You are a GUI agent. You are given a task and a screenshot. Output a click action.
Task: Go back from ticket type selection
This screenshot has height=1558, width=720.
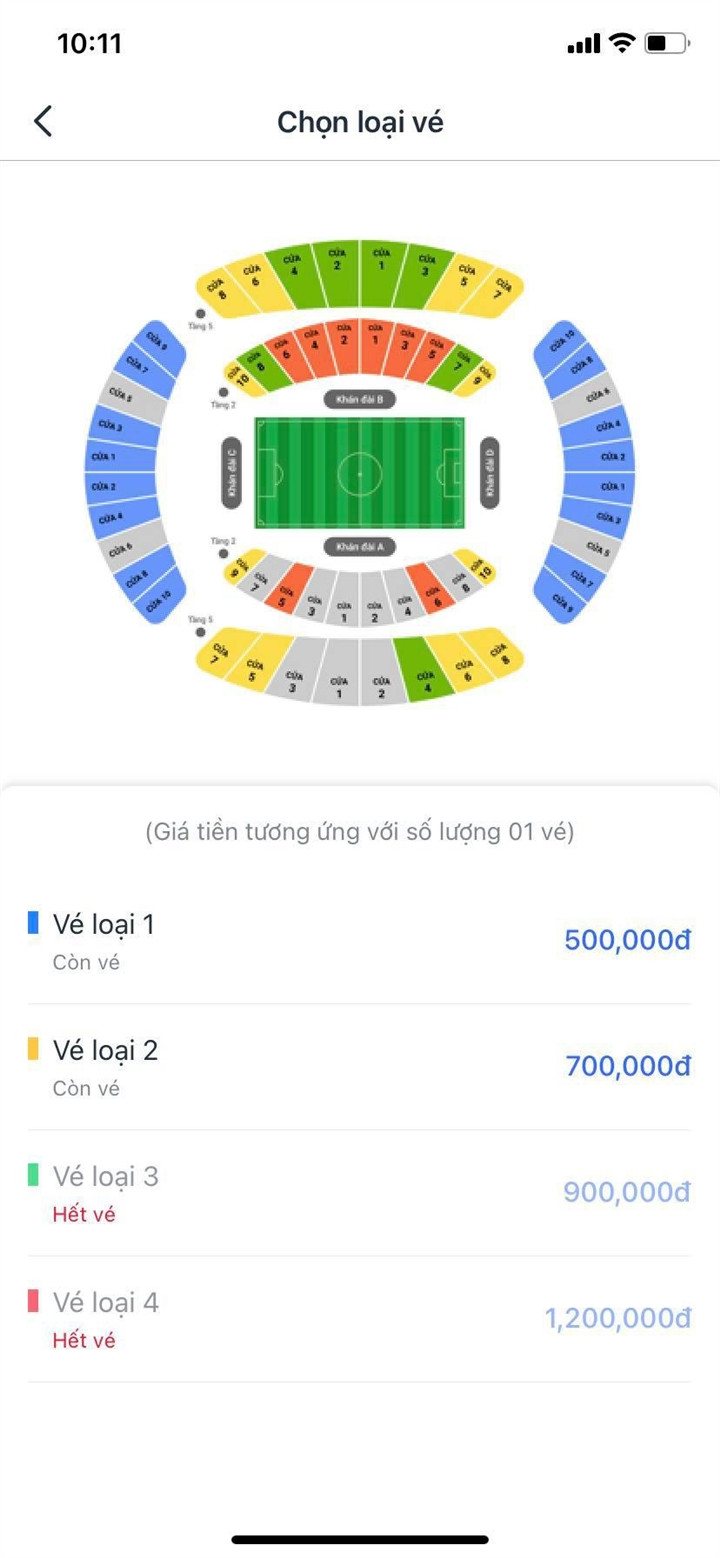42,121
